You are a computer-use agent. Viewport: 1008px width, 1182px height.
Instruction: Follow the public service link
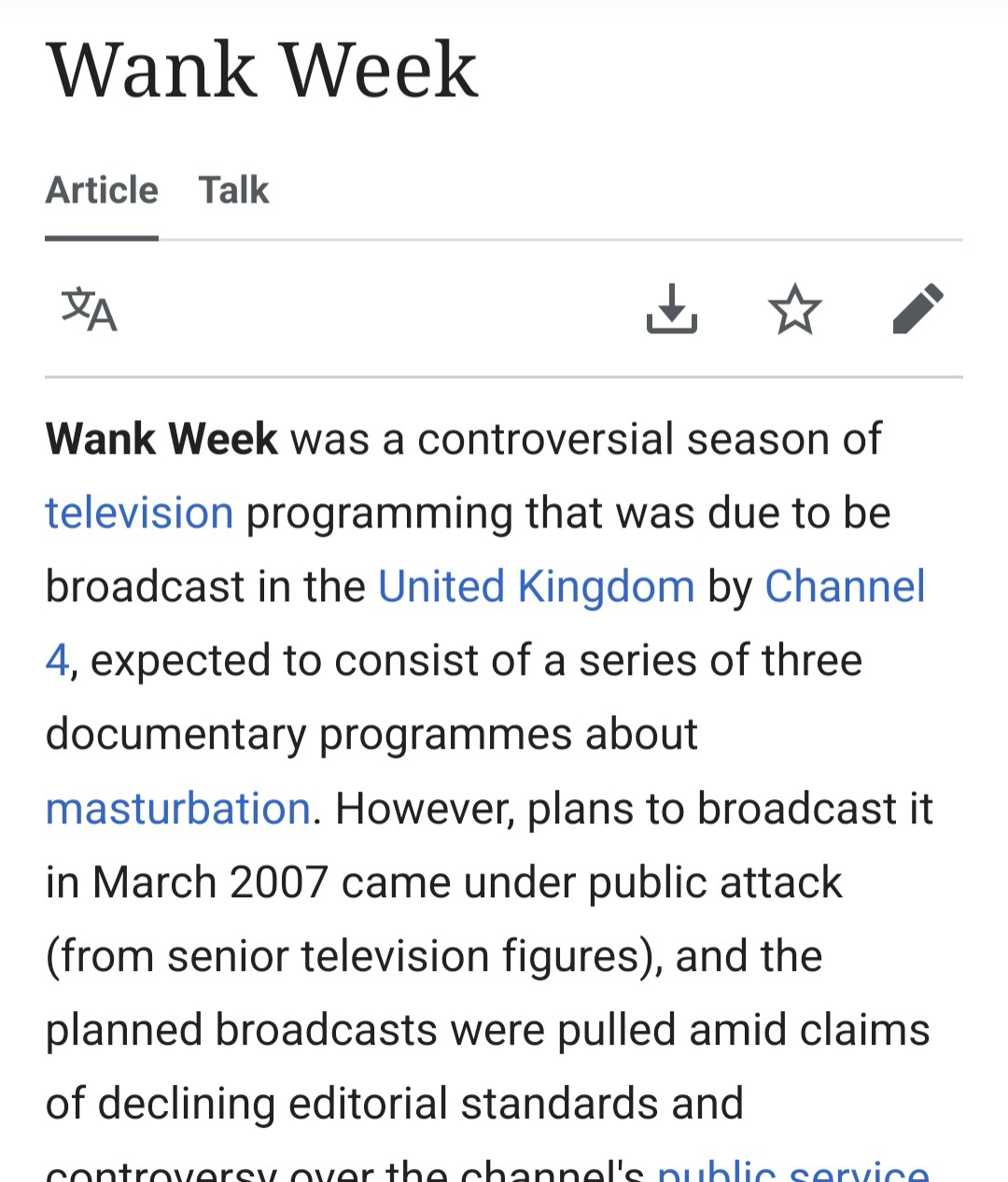(793, 1171)
